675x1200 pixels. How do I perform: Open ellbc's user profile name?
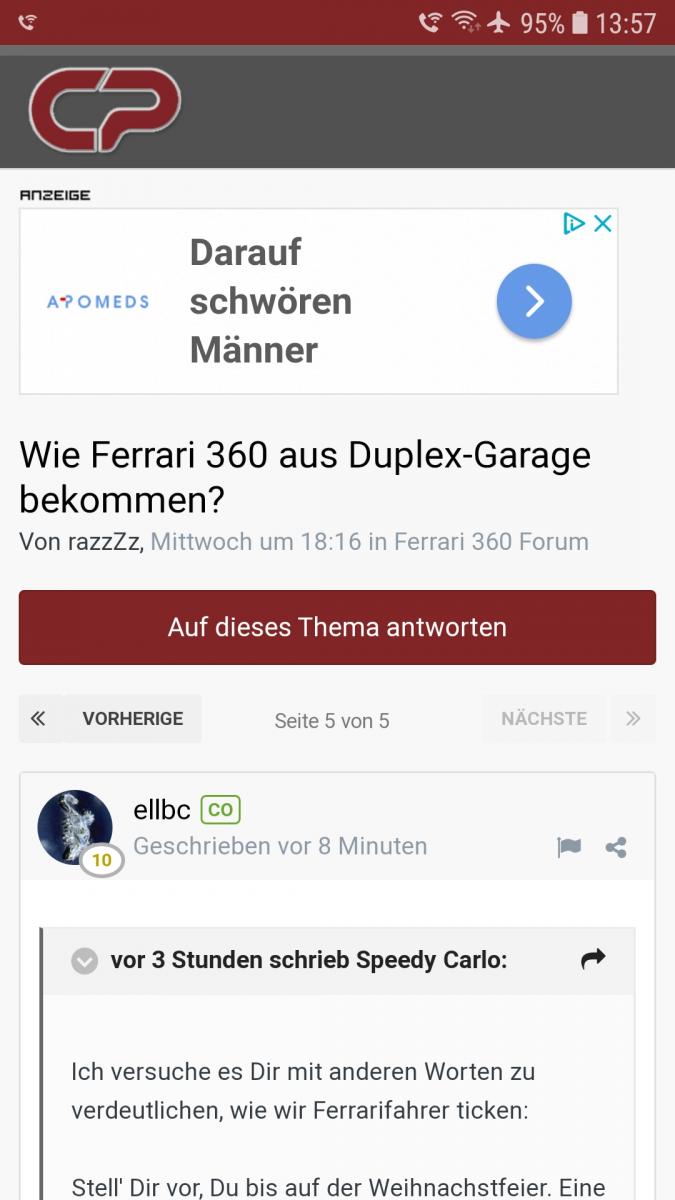tap(161, 809)
